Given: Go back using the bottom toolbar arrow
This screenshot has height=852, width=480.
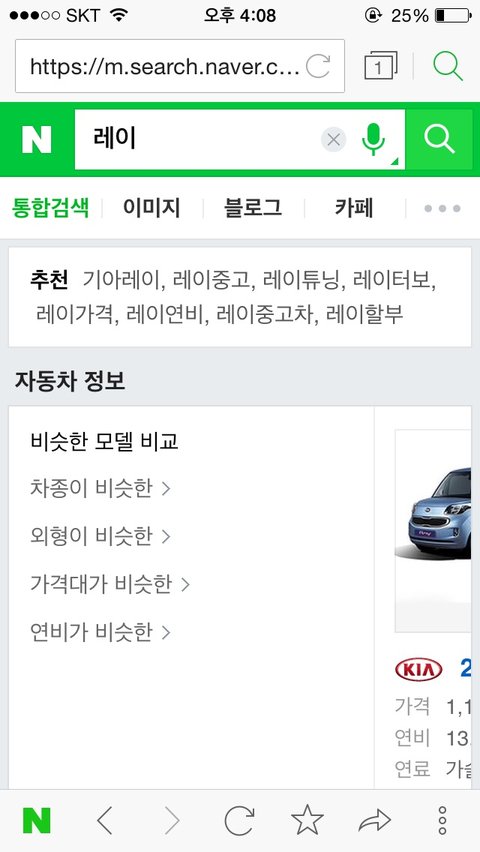Looking at the screenshot, I should click(x=104, y=820).
